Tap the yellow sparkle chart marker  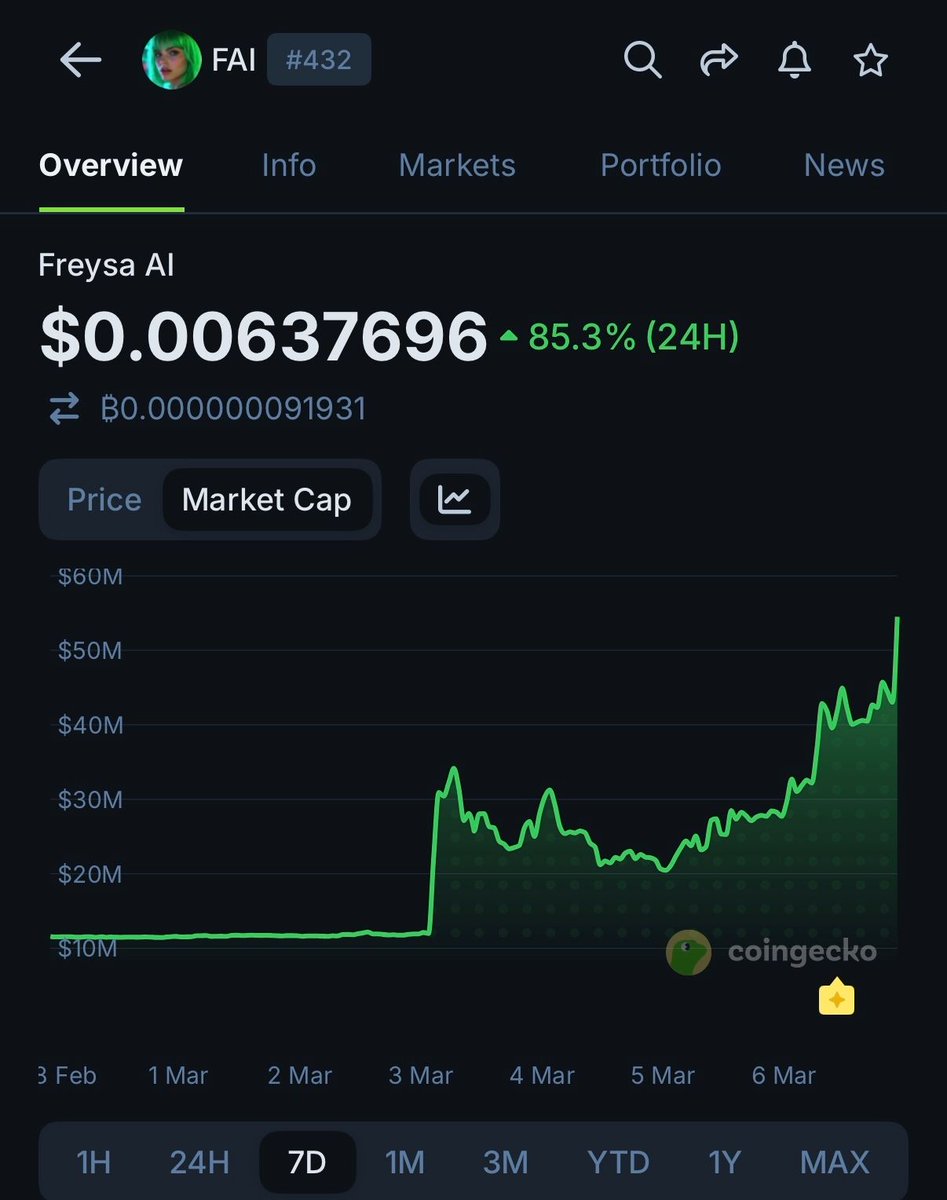(x=836, y=998)
